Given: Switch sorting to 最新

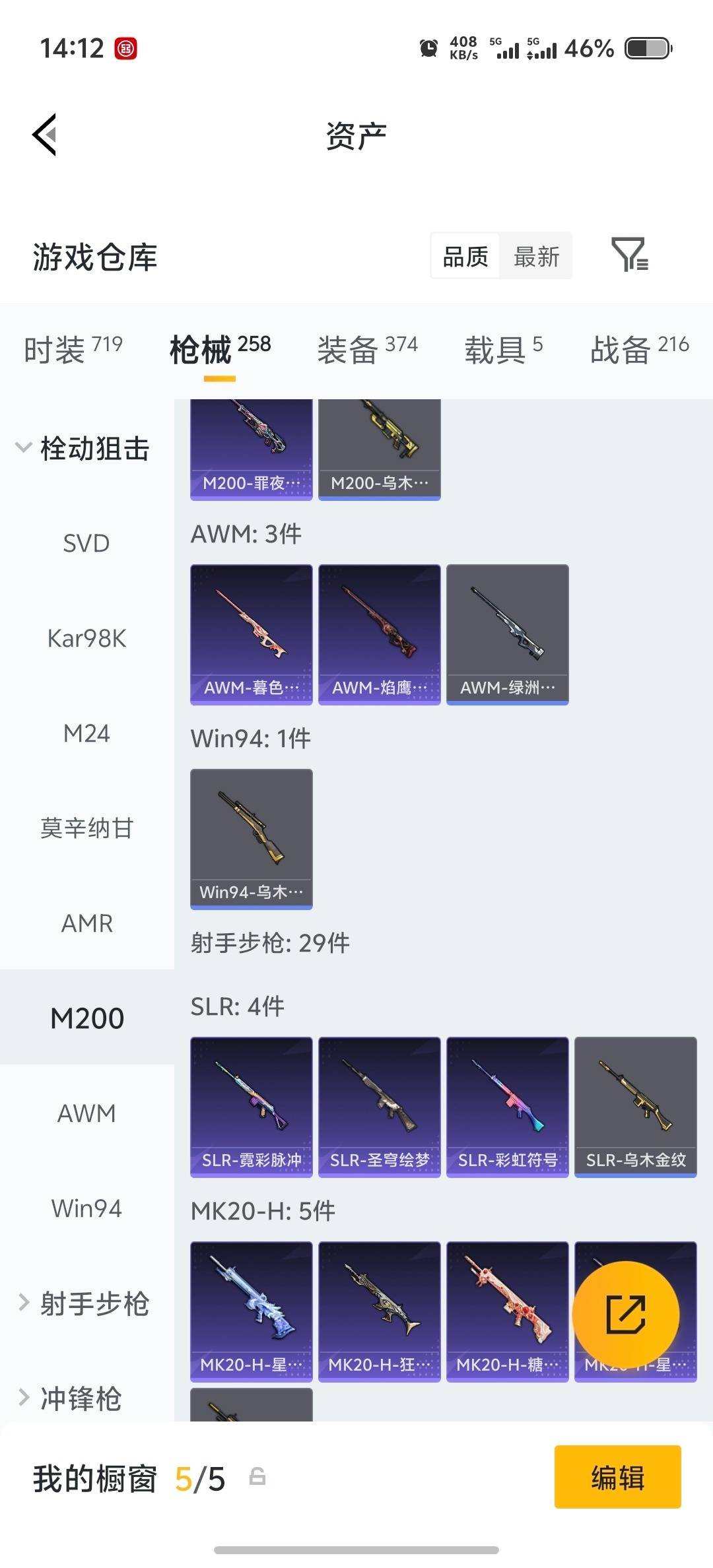Looking at the screenshot, I should click(x=537, y=256).
